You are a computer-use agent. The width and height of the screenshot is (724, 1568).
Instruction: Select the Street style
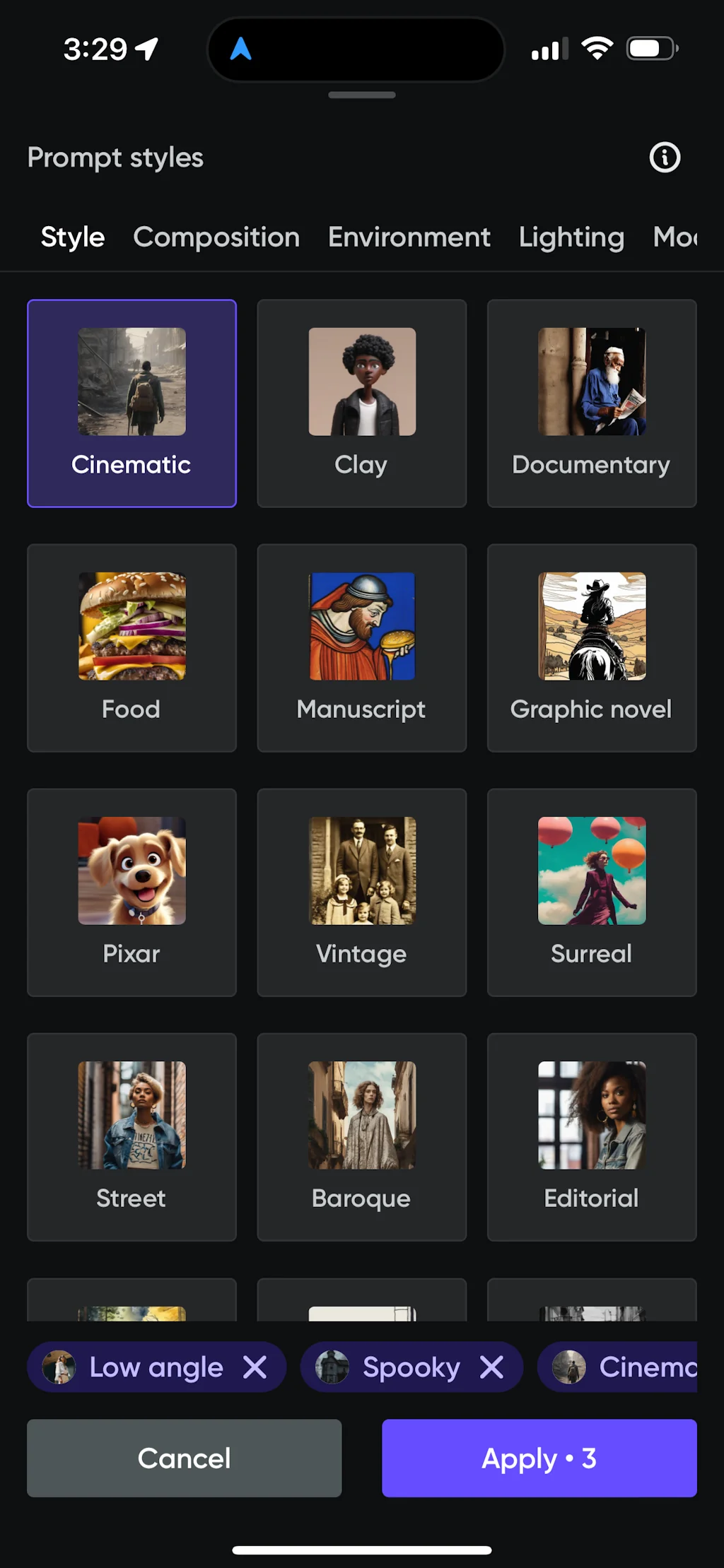click(132, 1137)
